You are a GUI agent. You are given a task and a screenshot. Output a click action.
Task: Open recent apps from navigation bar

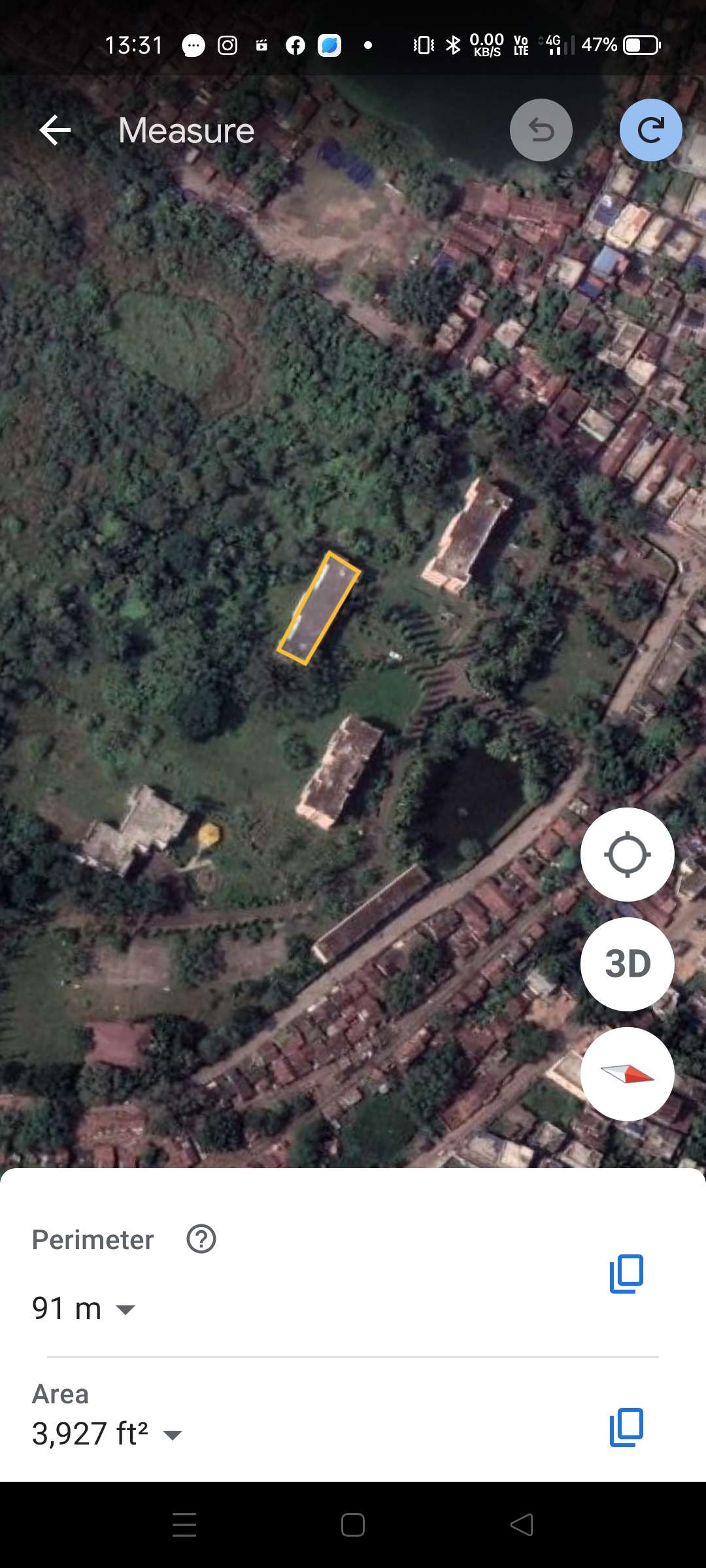point(184,1525)
